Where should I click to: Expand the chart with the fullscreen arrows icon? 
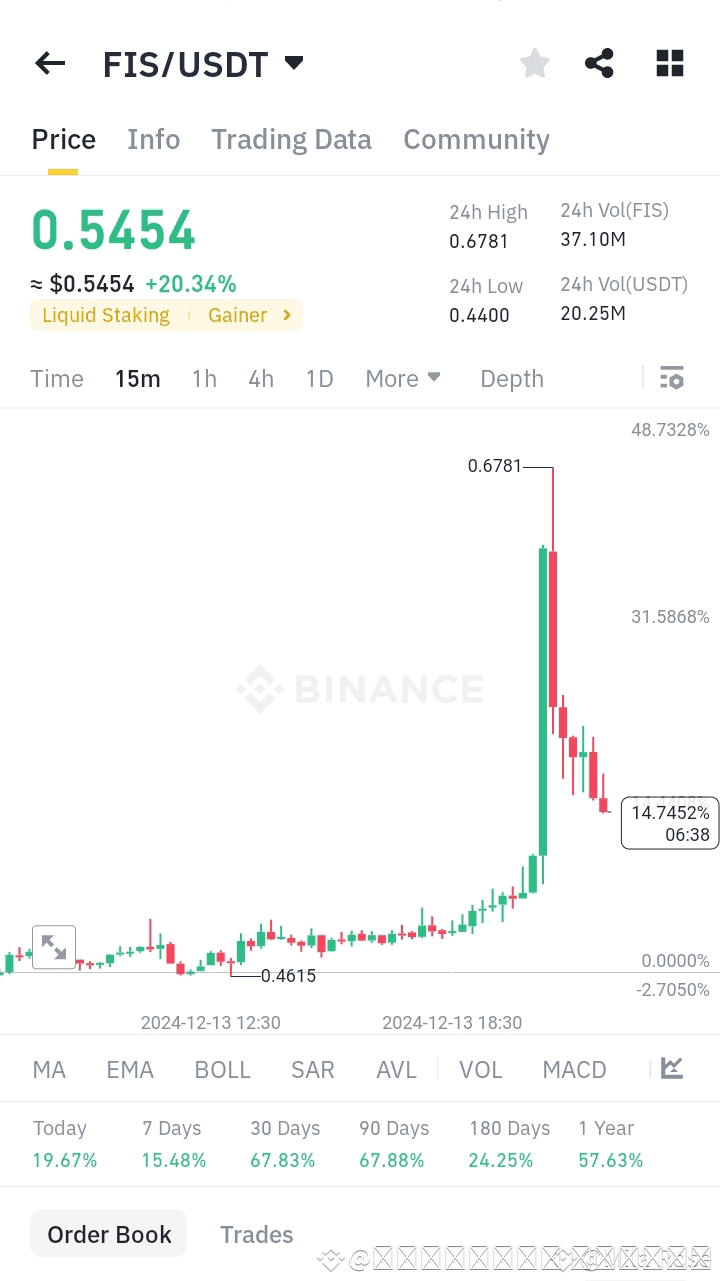pyautogui.click(x=53, y=946)
